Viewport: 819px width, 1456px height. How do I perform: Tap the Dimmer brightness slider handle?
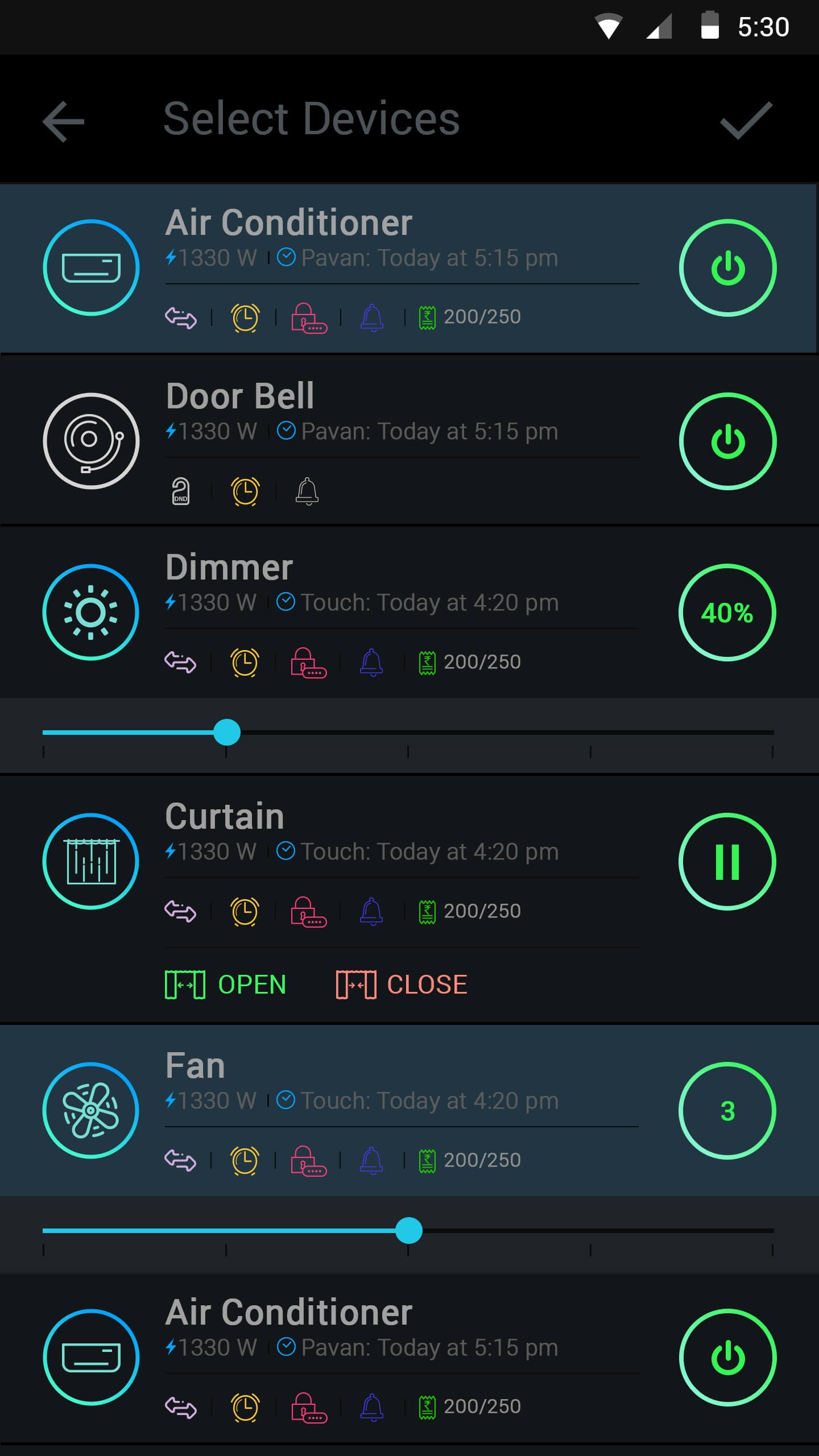pos(227,733)
